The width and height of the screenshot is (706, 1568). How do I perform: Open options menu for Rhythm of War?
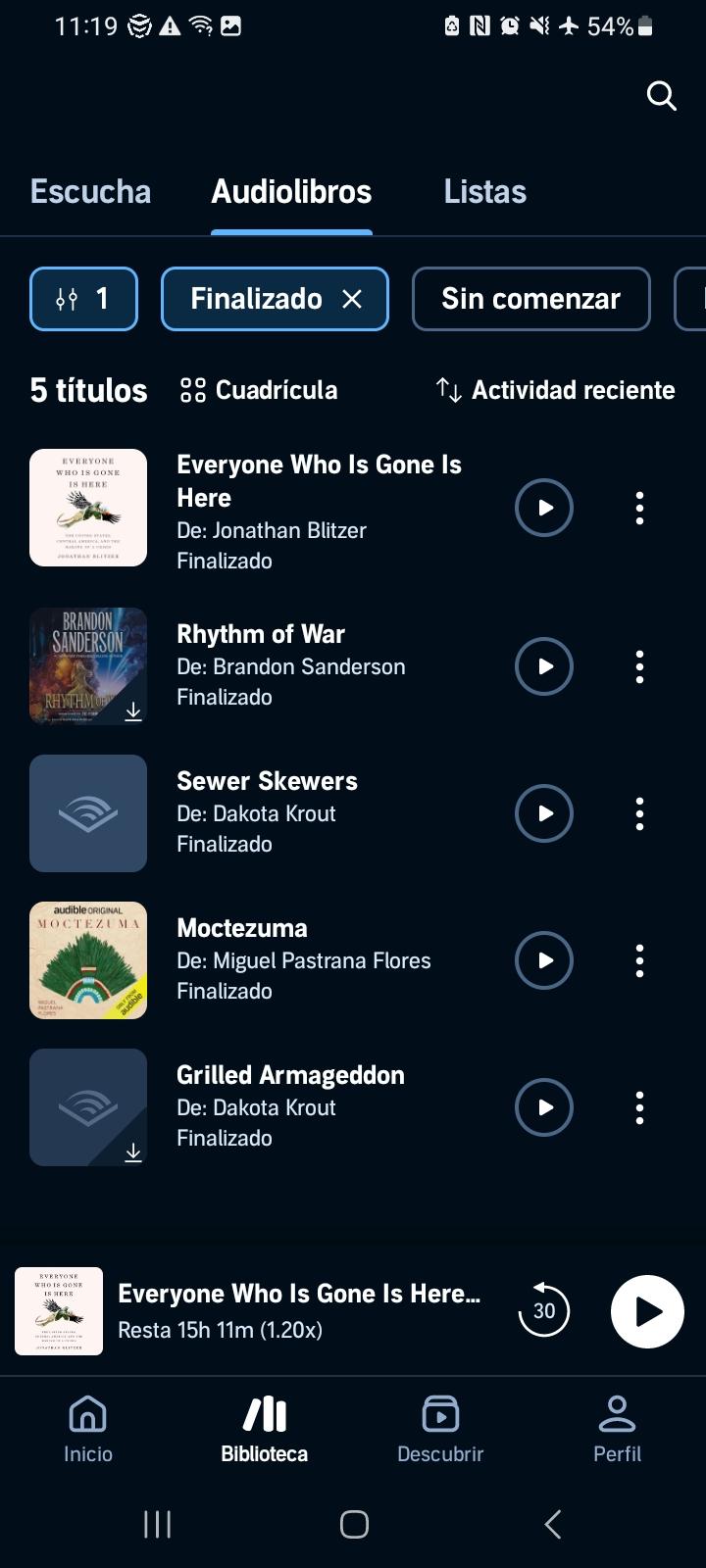click(x=639, y=666)
